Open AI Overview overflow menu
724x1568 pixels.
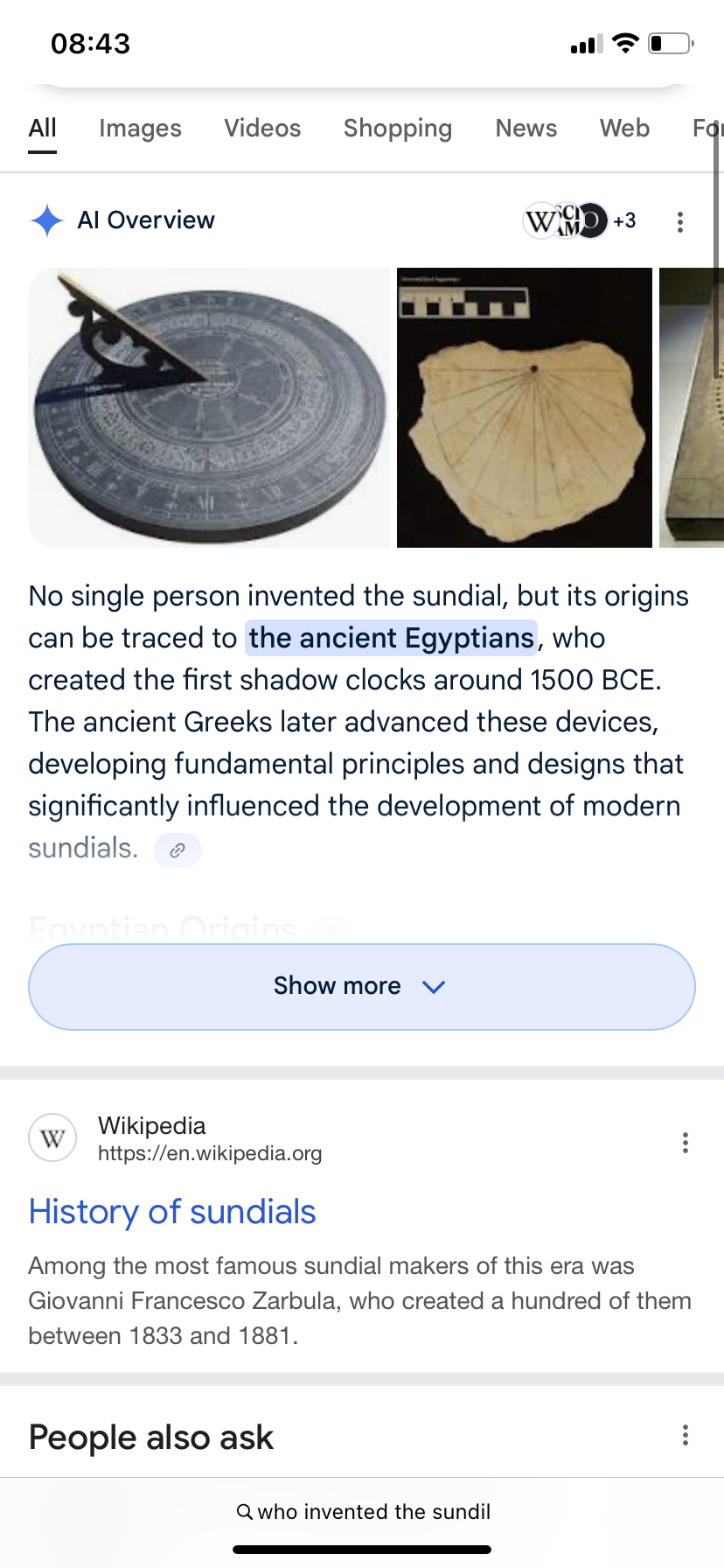679,221
